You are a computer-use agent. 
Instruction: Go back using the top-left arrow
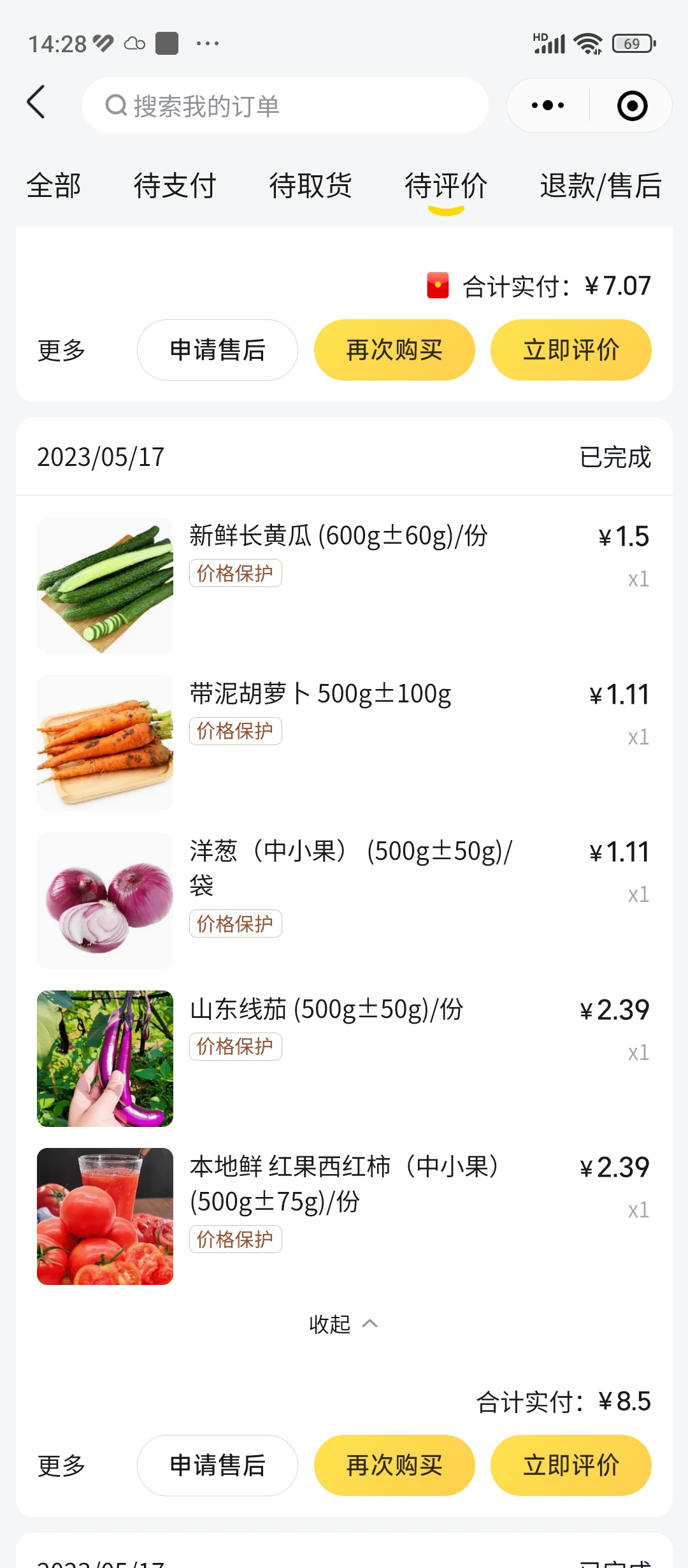coord(36,102)
